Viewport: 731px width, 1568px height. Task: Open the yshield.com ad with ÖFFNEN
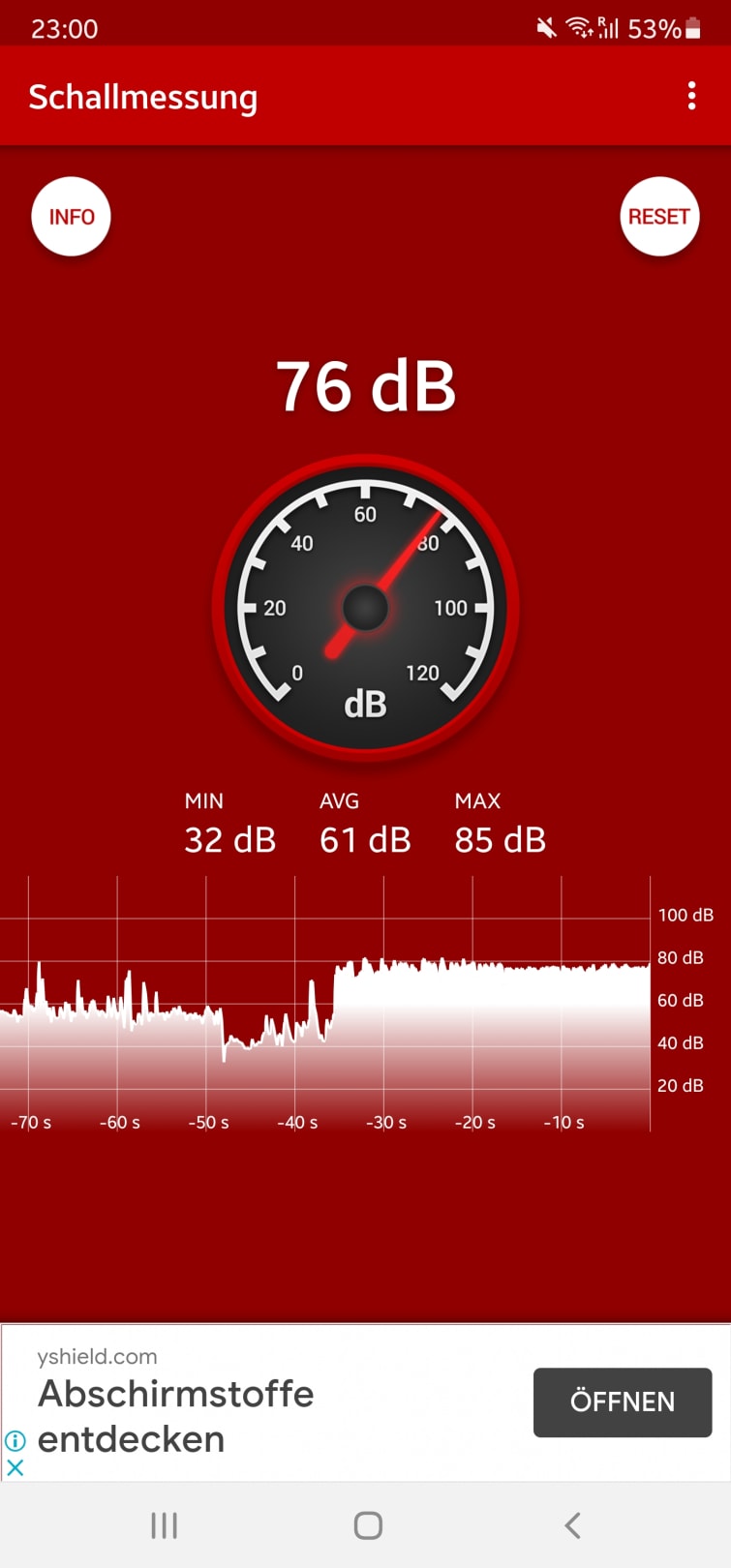click(x=622, y=1402)
